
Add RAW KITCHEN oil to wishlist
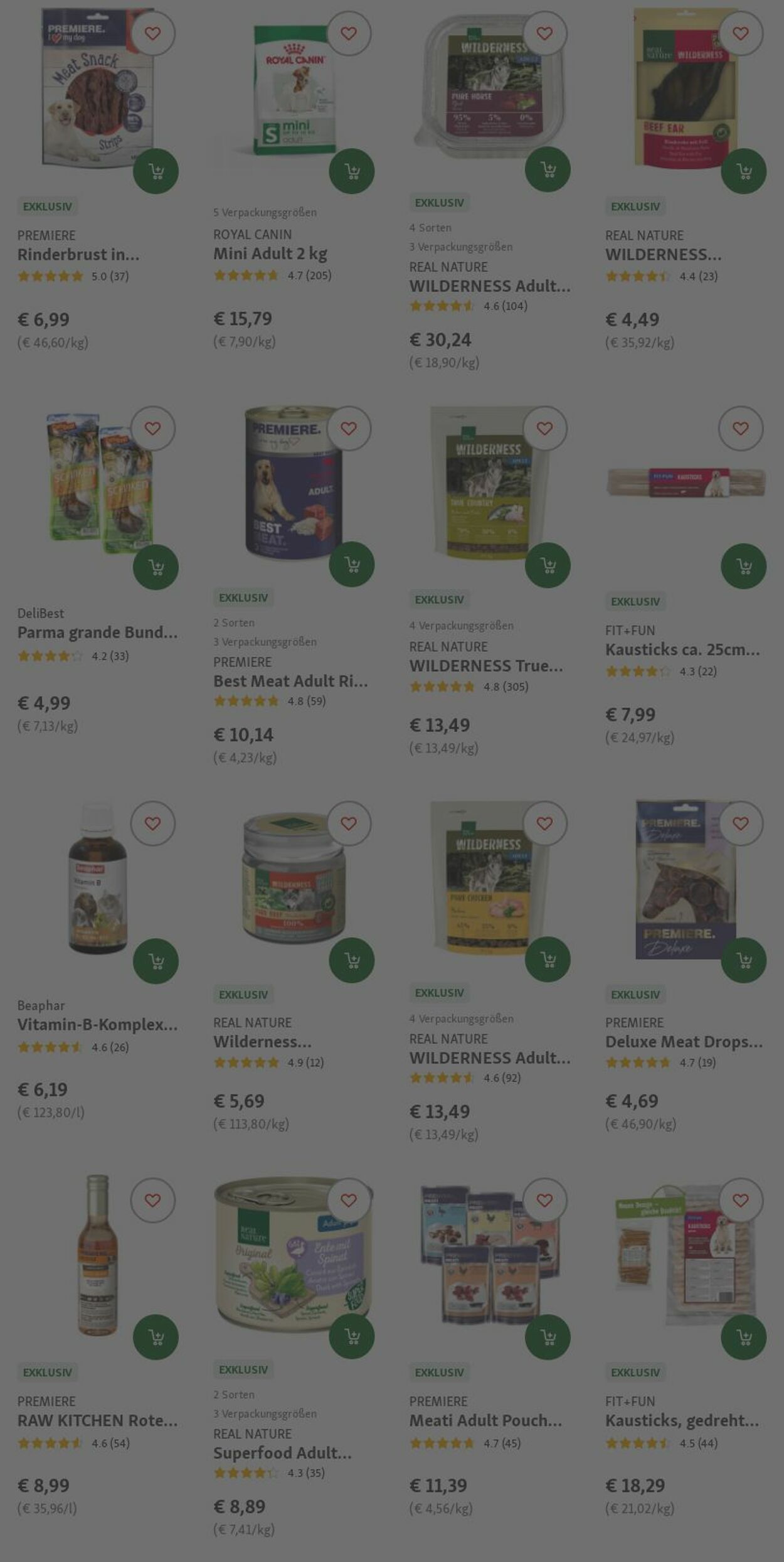pyautogui.click(x=152, y=1200)
